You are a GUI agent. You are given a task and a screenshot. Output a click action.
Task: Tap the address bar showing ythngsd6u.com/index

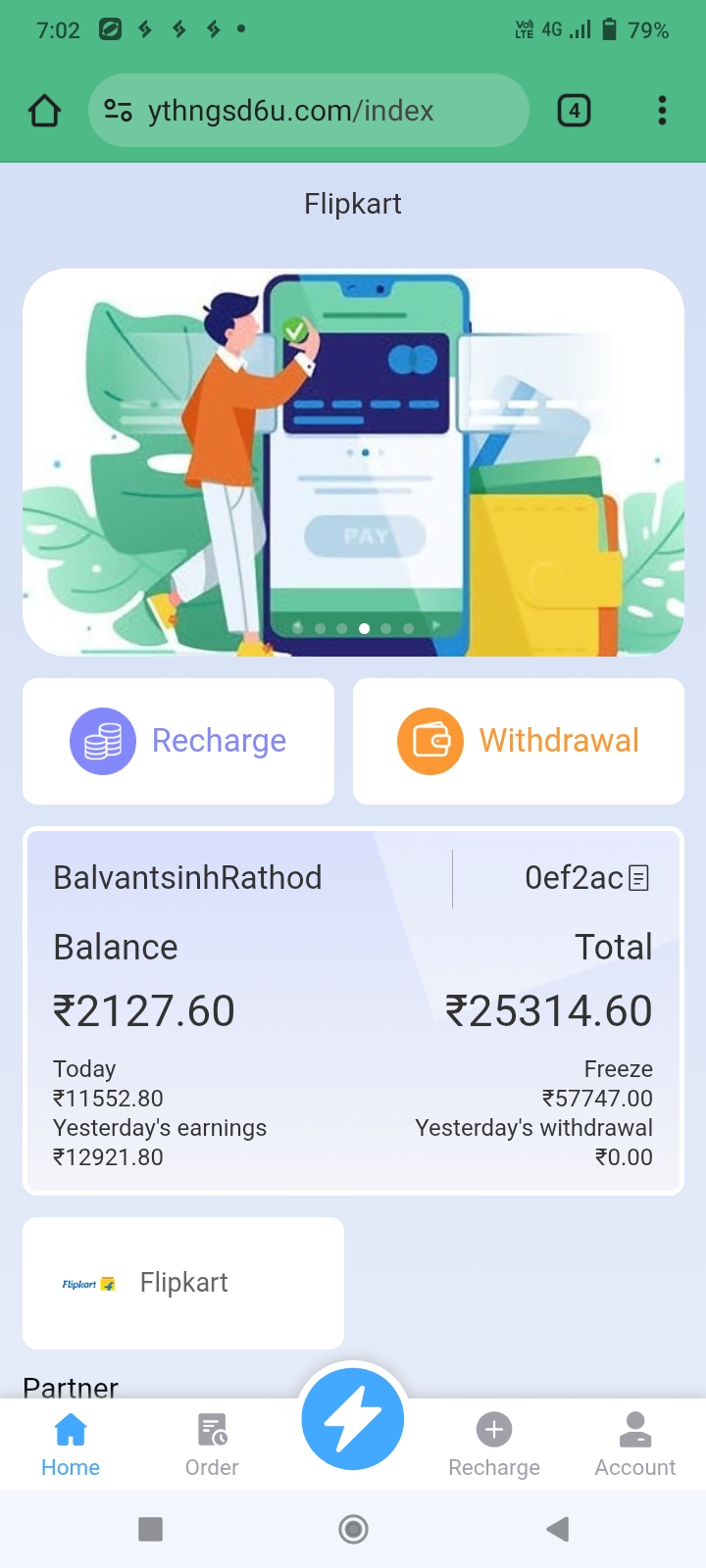tap(308, 111)
